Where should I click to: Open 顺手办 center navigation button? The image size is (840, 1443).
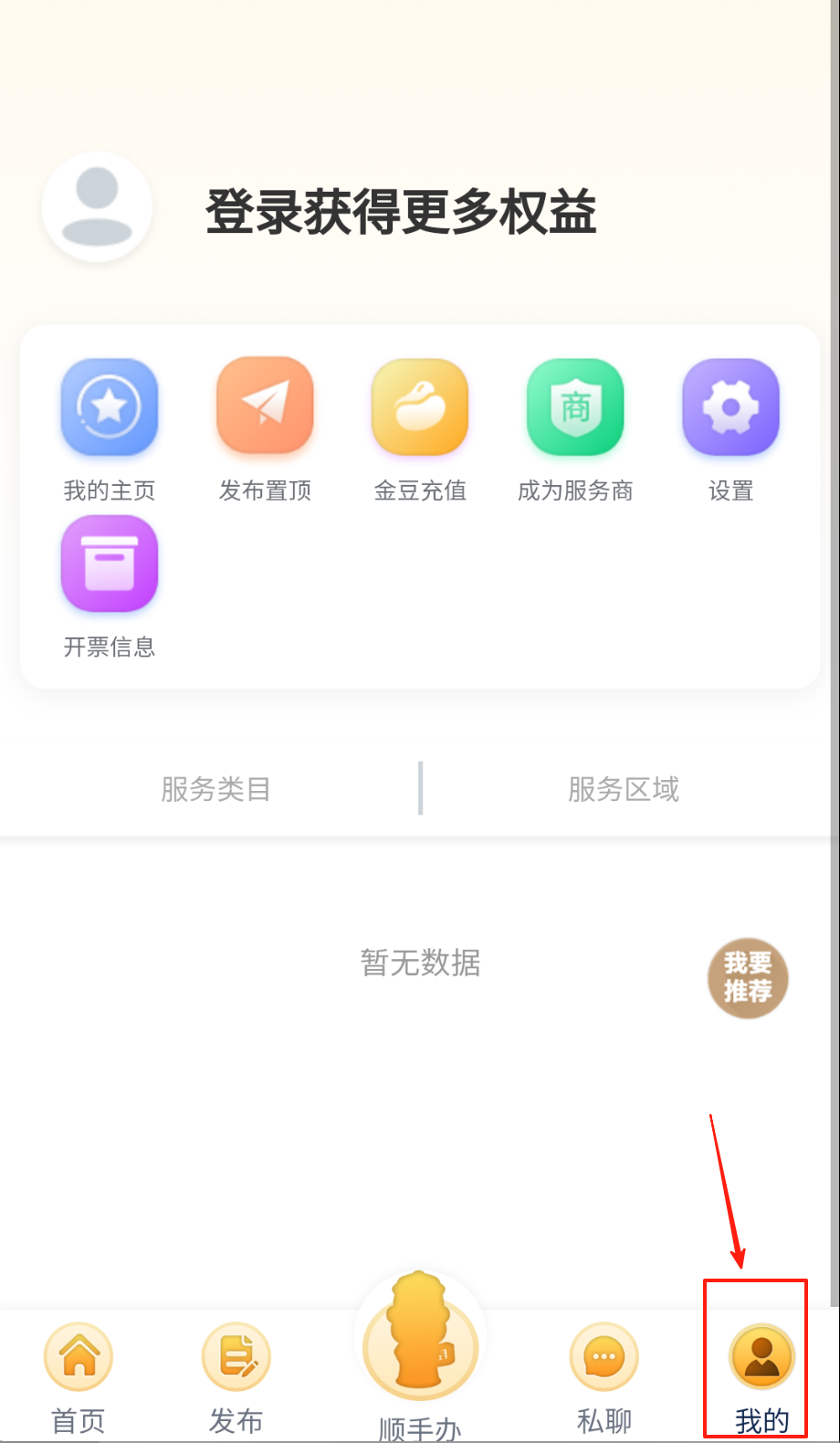[420, 1352]
